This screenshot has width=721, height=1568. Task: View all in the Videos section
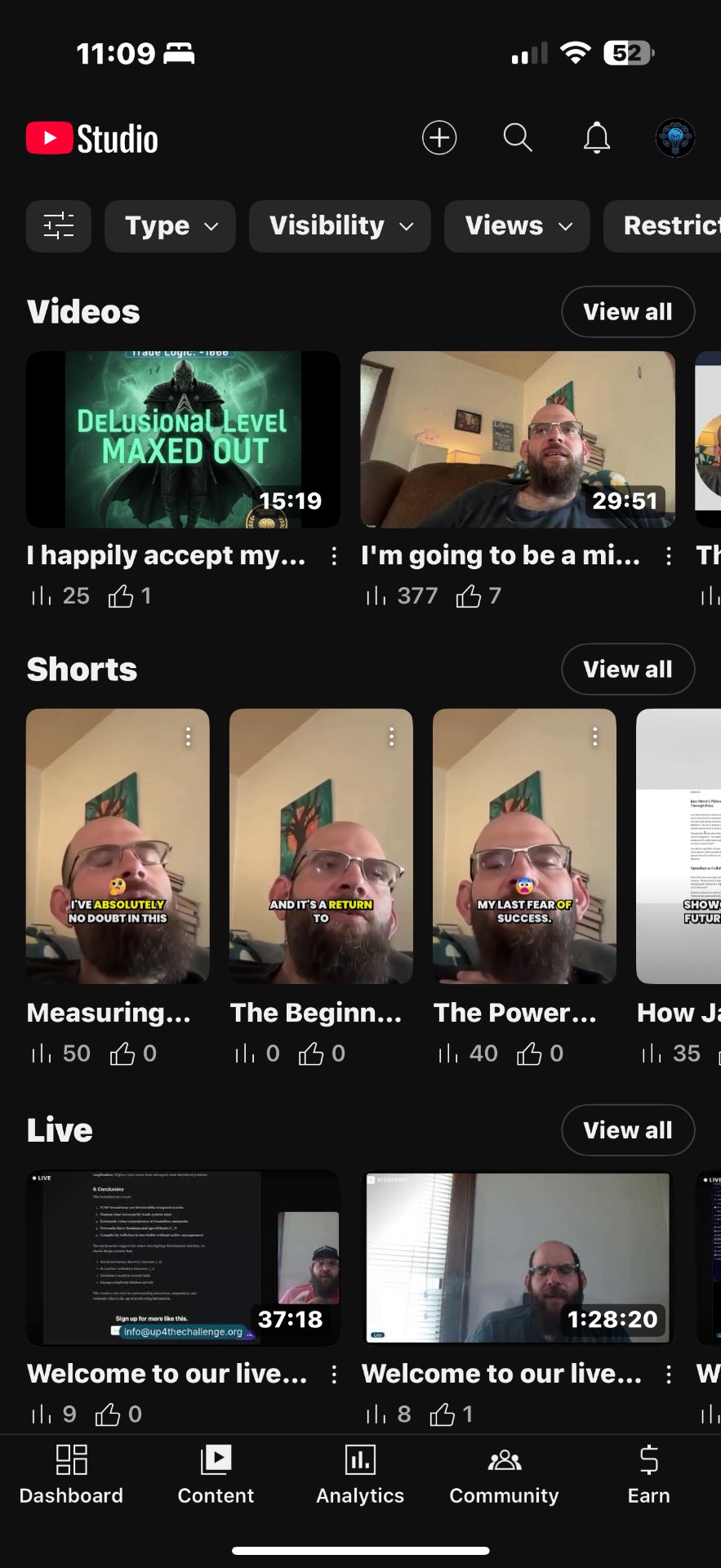point(627,311)
